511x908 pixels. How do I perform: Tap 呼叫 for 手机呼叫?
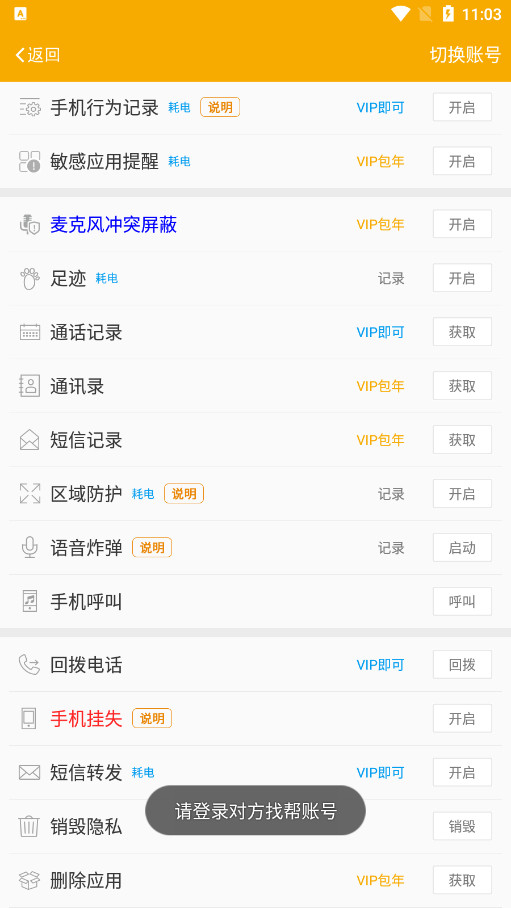click(x=462, y=601)
